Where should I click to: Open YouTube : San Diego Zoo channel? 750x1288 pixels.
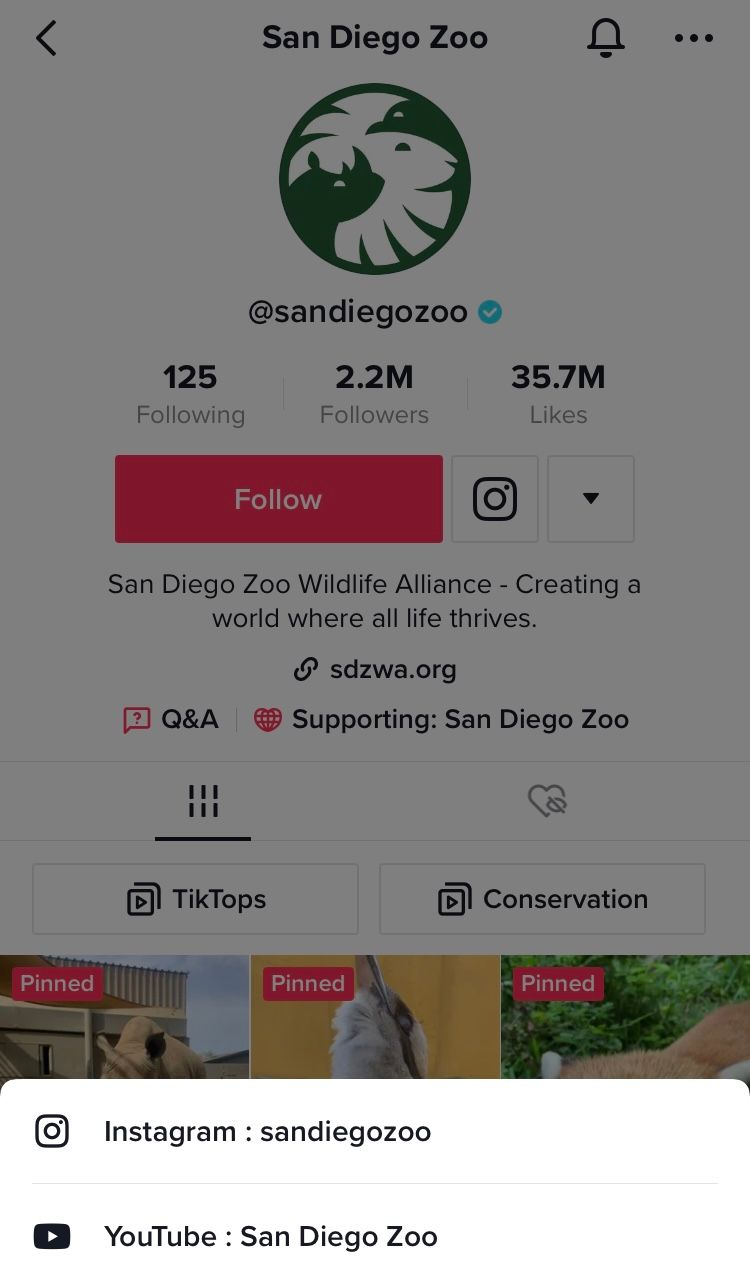coord(270,1237)
